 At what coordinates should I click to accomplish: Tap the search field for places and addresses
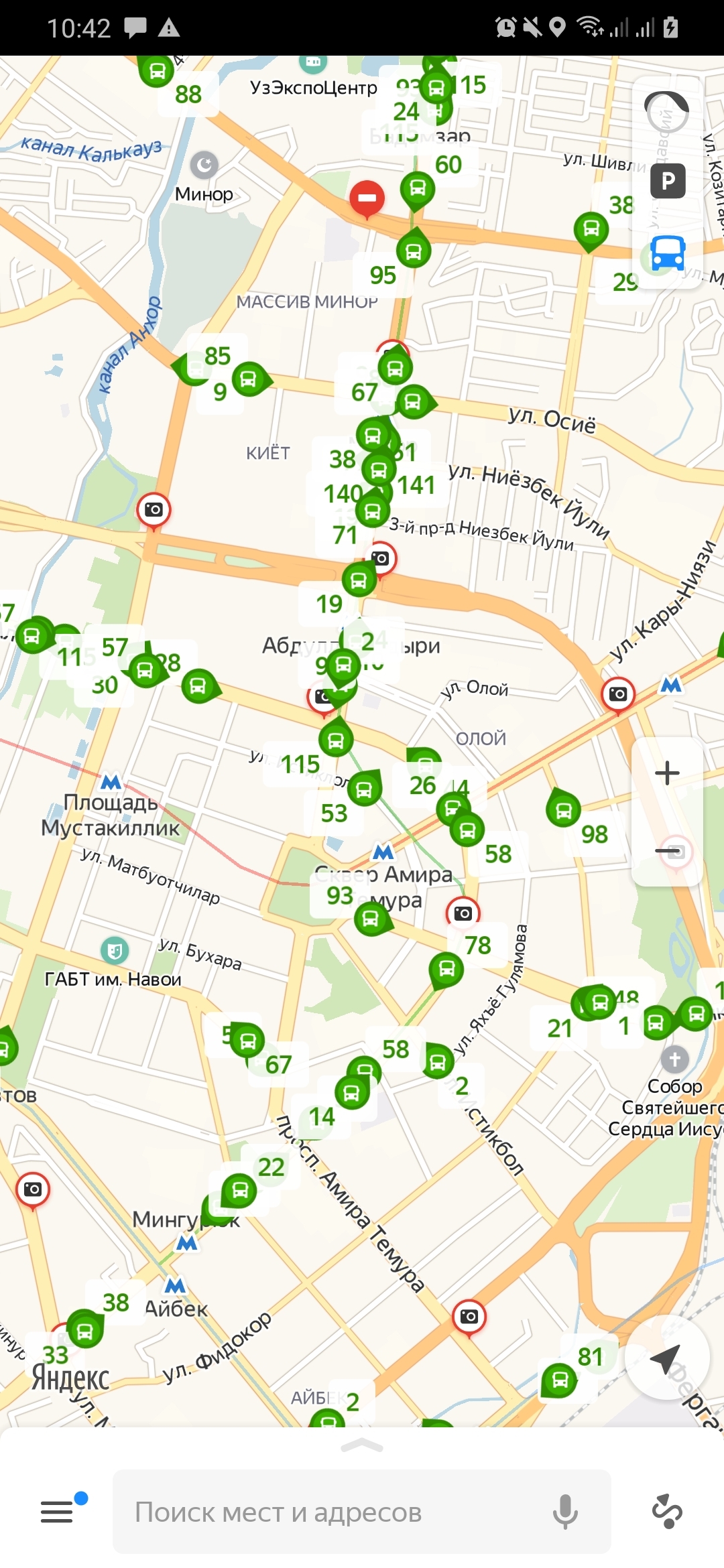tap(335, 1512)
